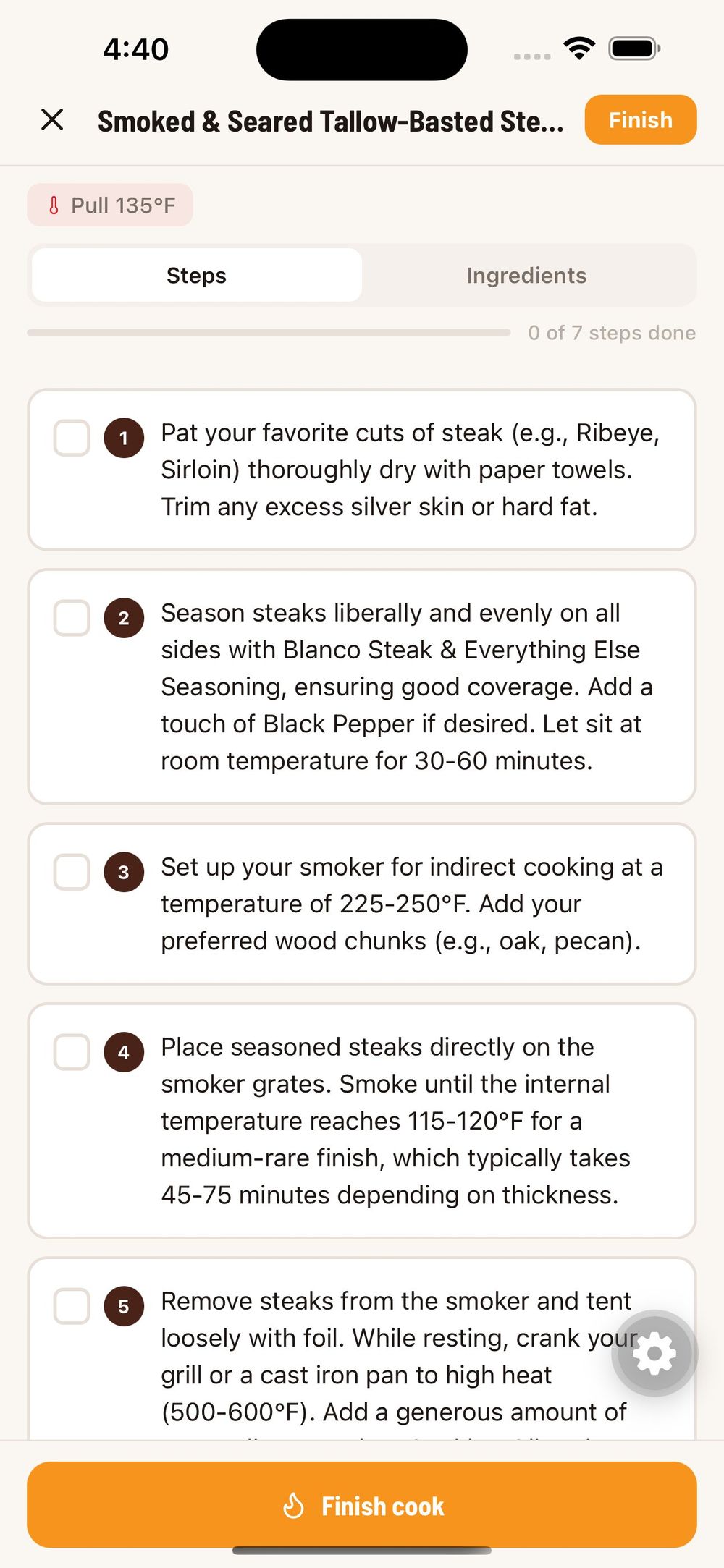The image size is (724, 1568).
Task: Check the step 4 checkbox
Action: (71, 1053)
